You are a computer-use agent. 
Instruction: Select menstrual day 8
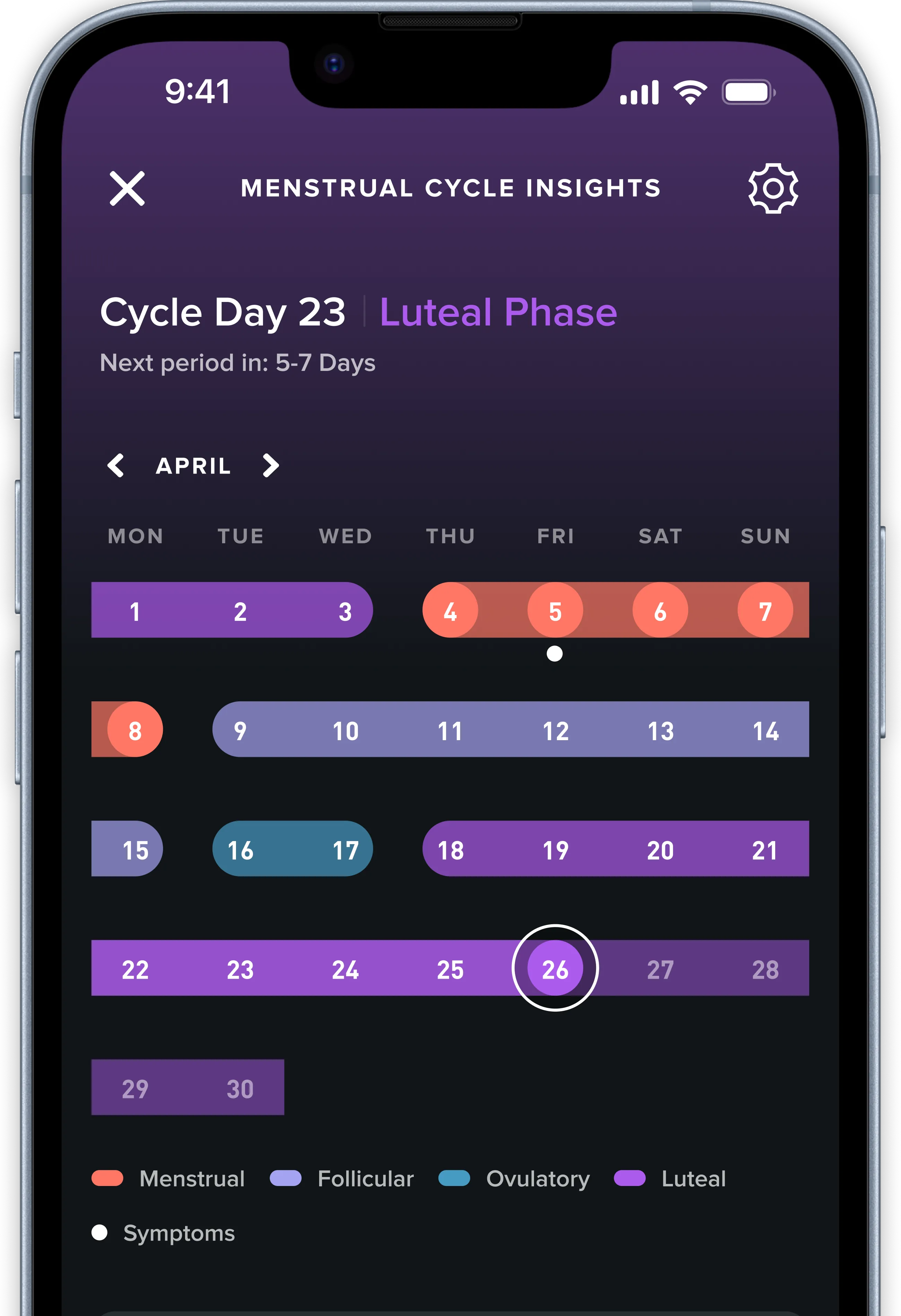(135, 730)
